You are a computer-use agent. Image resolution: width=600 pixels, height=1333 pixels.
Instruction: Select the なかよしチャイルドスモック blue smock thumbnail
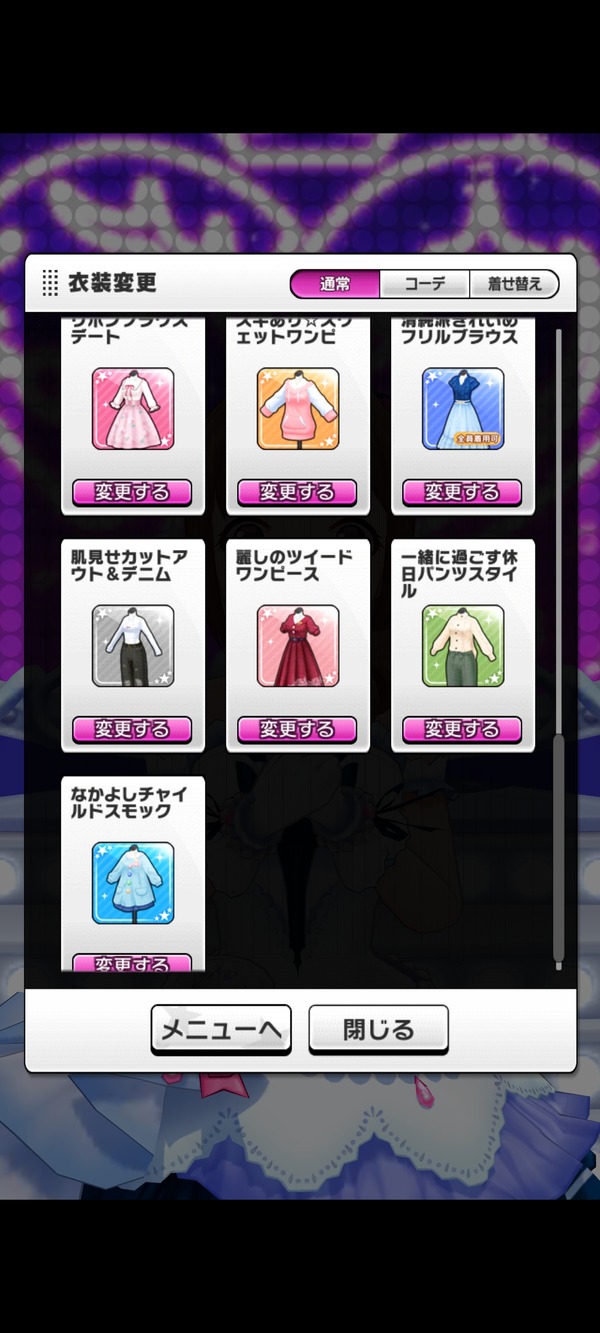click(133, 883)
